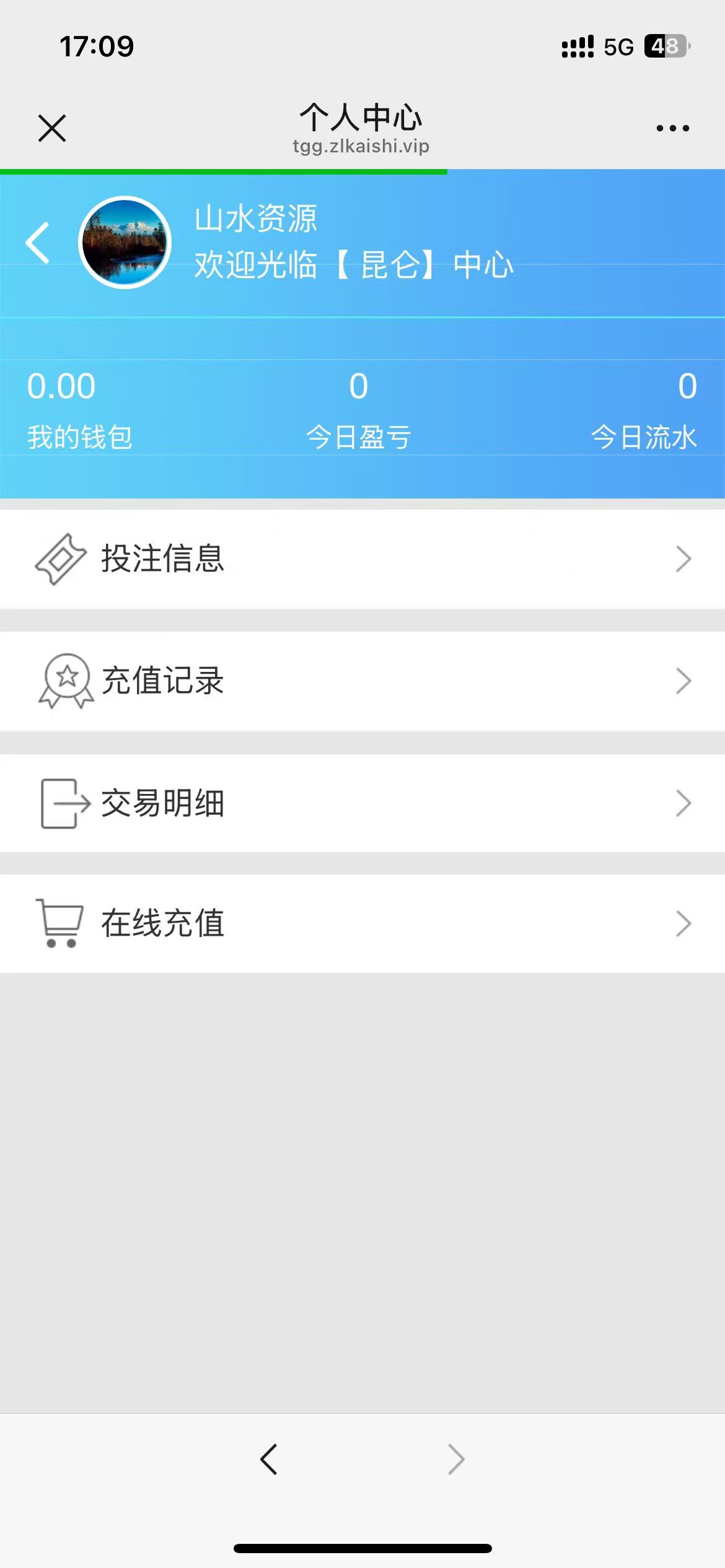Expand the chevron on 投注信息 row
The width and height of the screenshot is (725, 1568).
tap(683, 560)
